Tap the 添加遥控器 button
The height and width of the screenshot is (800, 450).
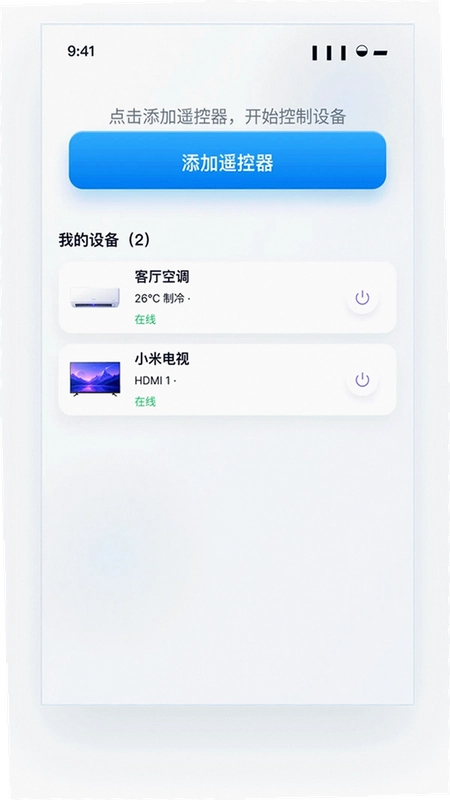tap(228, 160)
